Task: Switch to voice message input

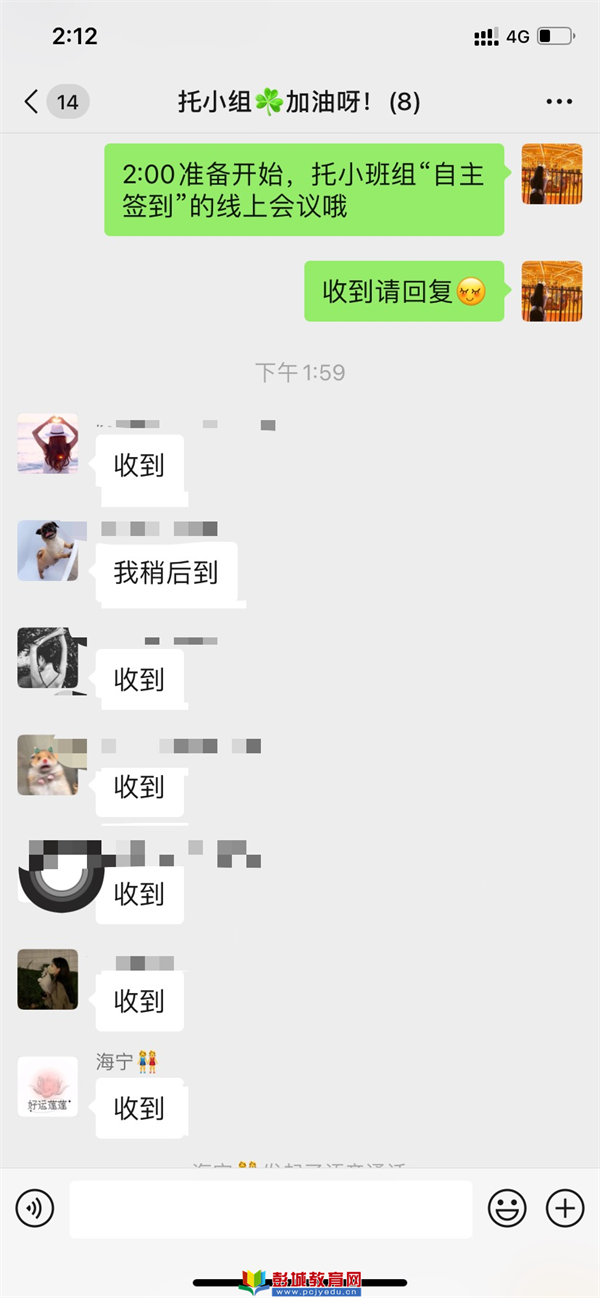Action: 35,1209
